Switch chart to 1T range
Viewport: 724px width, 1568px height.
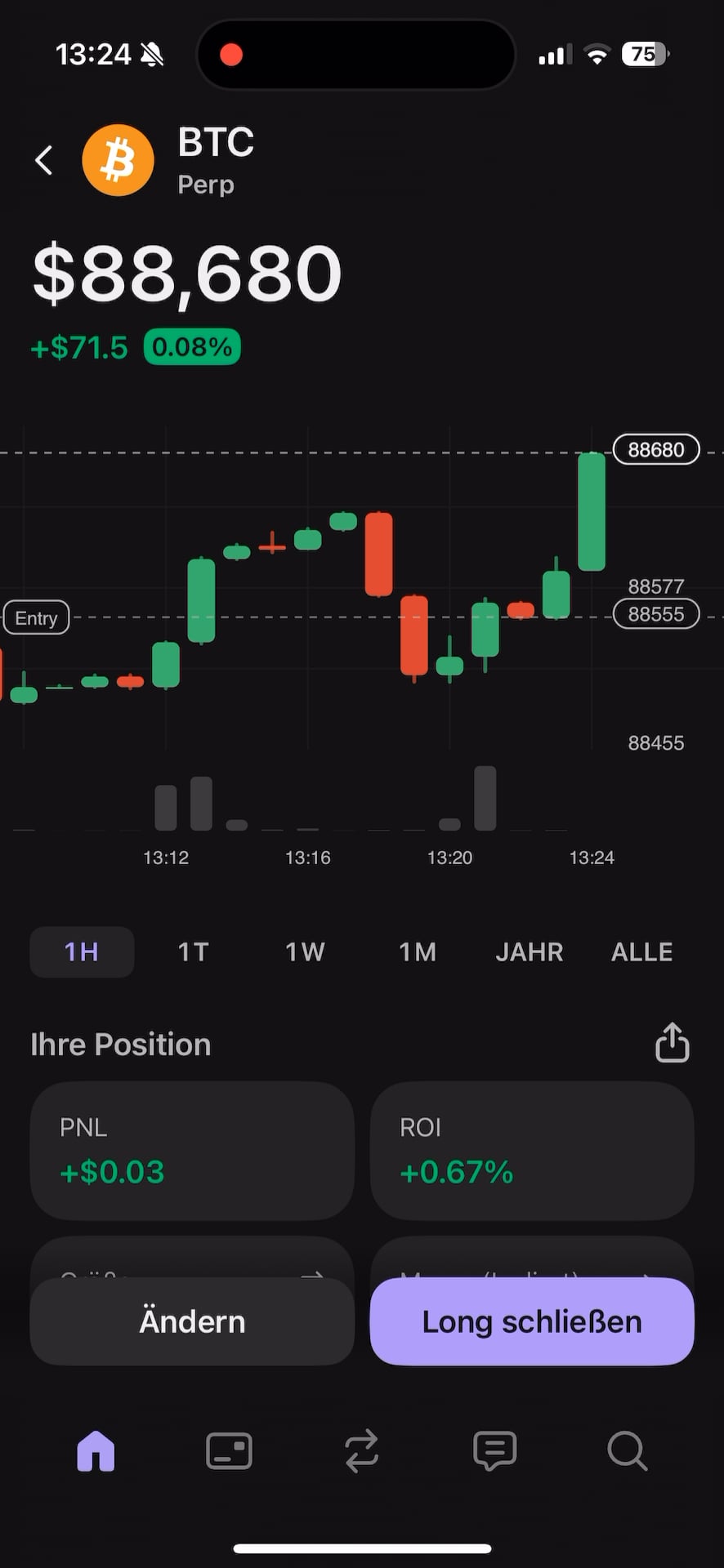coord(194,951)
